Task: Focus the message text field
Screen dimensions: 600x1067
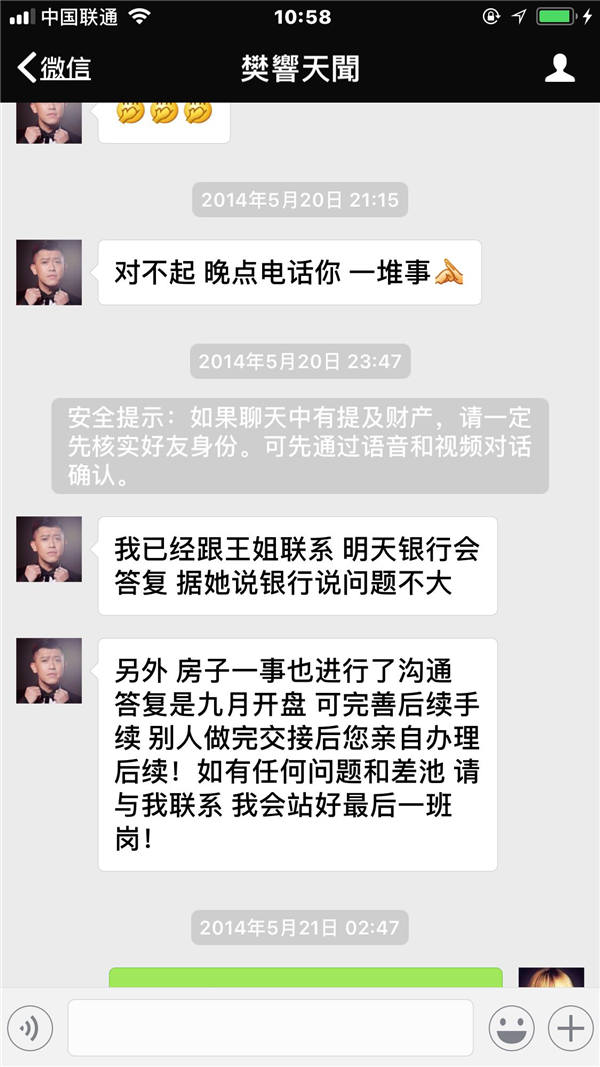Action: point(270,1027)
